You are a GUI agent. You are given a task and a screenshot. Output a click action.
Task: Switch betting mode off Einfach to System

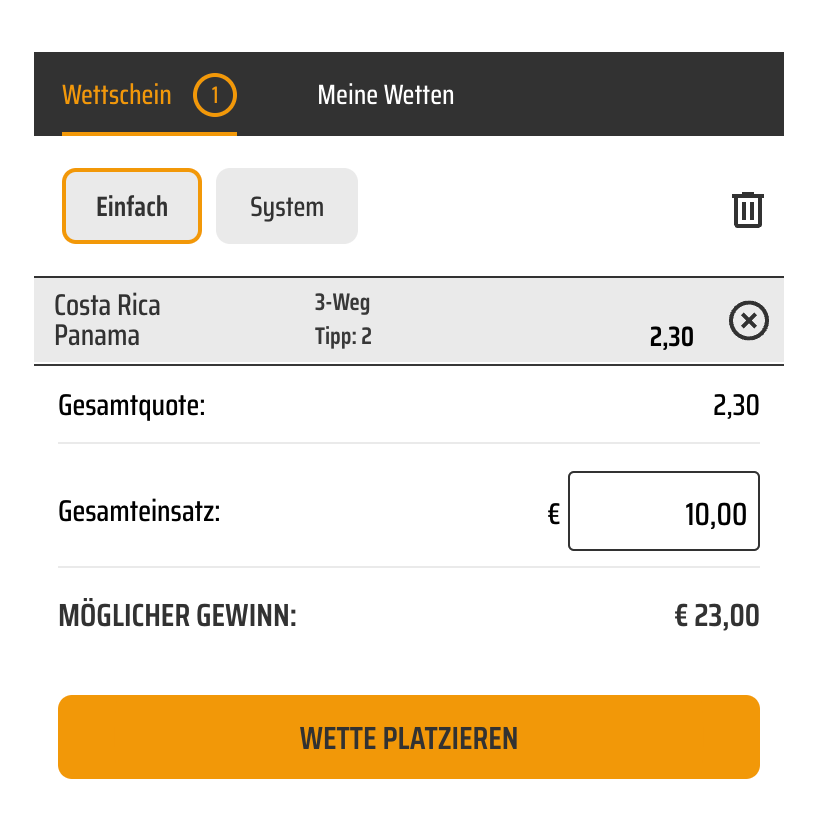click(x=286, y=206)
